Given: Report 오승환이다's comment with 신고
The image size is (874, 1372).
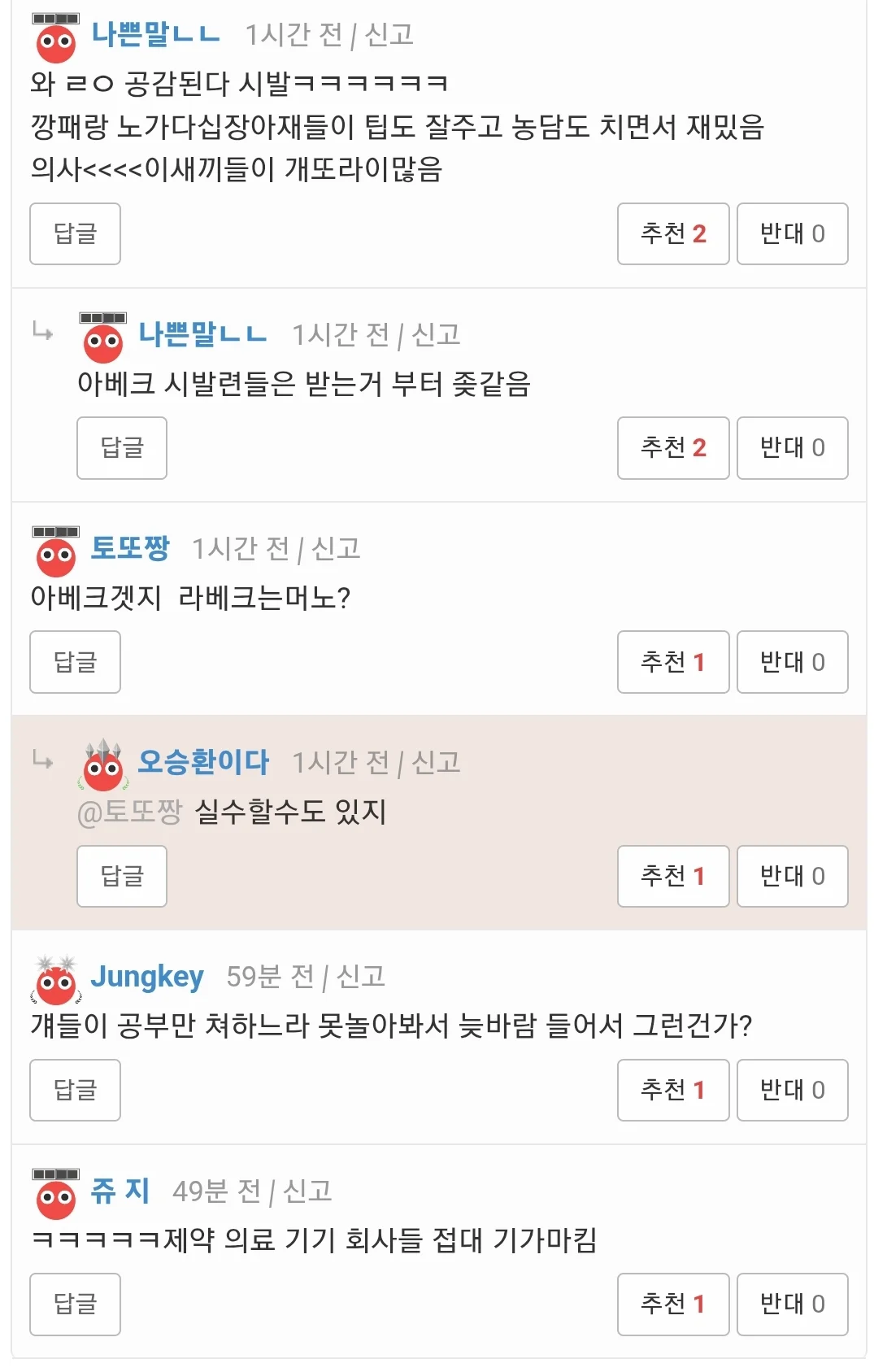Looking at the screenshot, I should pos(436,762).
